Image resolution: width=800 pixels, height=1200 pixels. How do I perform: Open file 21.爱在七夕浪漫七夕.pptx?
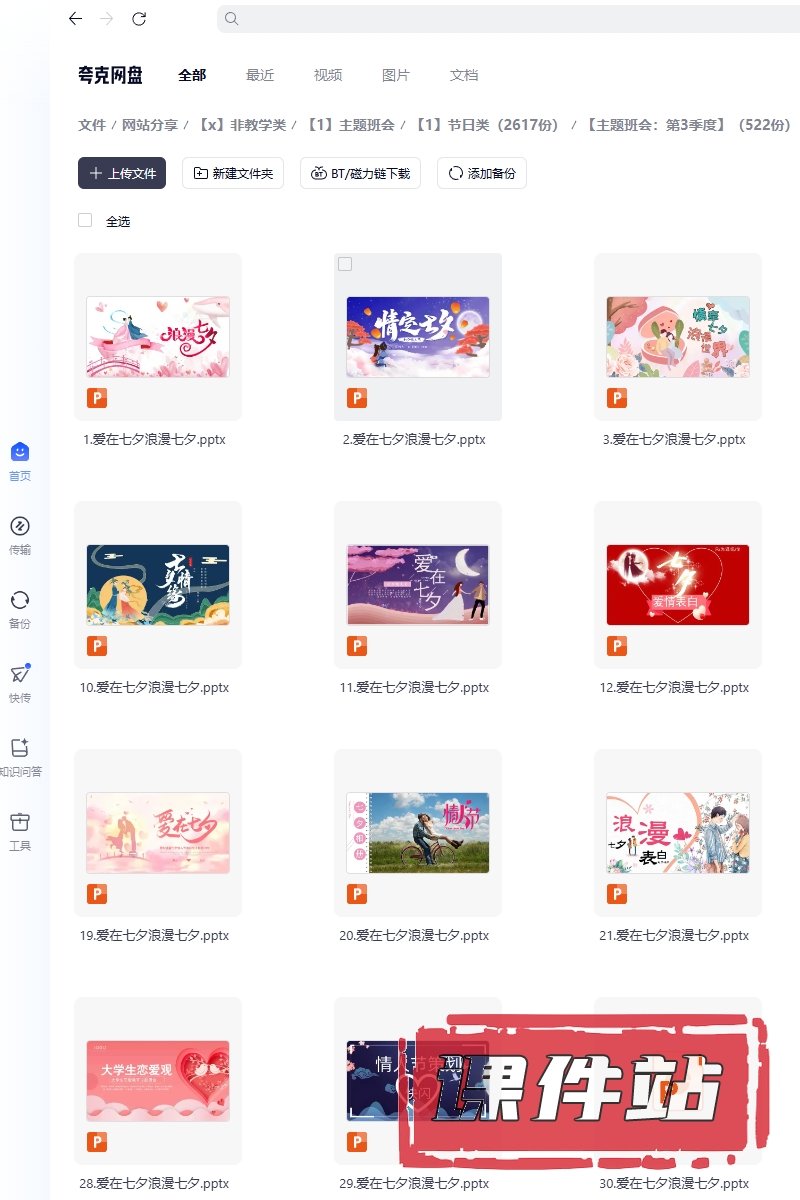(678, 833)
